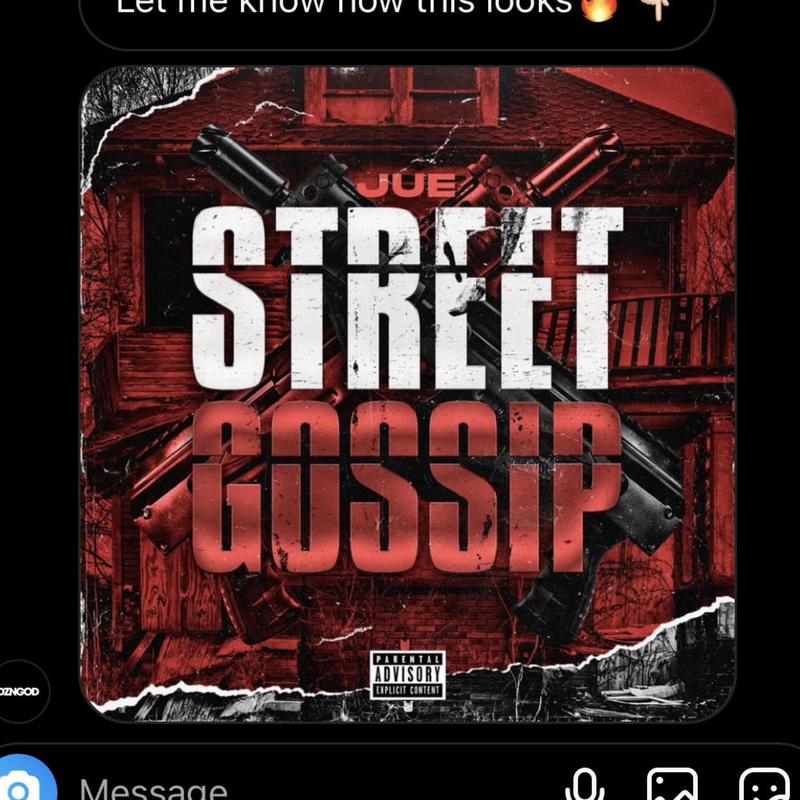Open the Street Gossip cover image

tap(408, 393)
